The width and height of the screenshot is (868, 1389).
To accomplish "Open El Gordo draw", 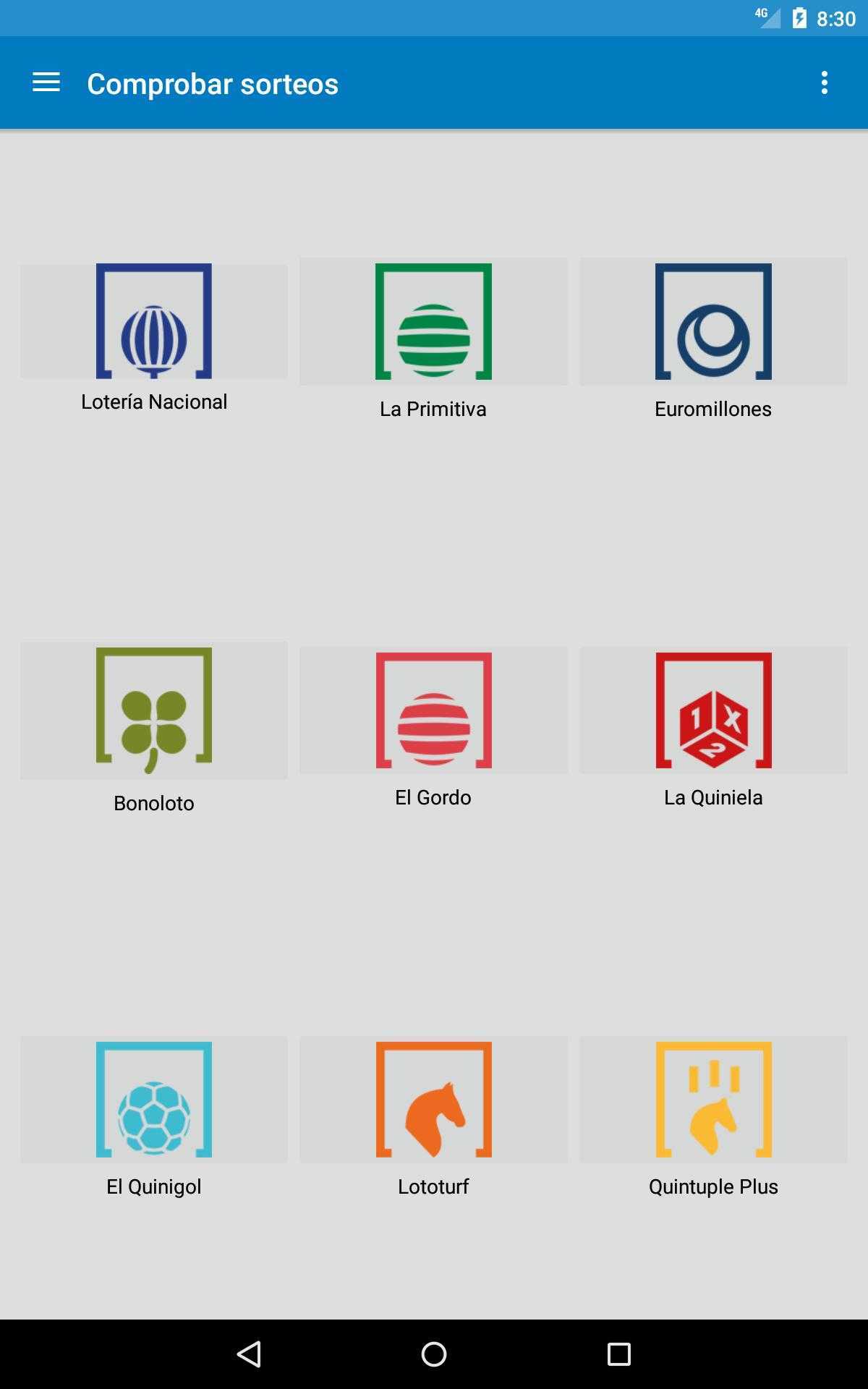I will [433, 729].
